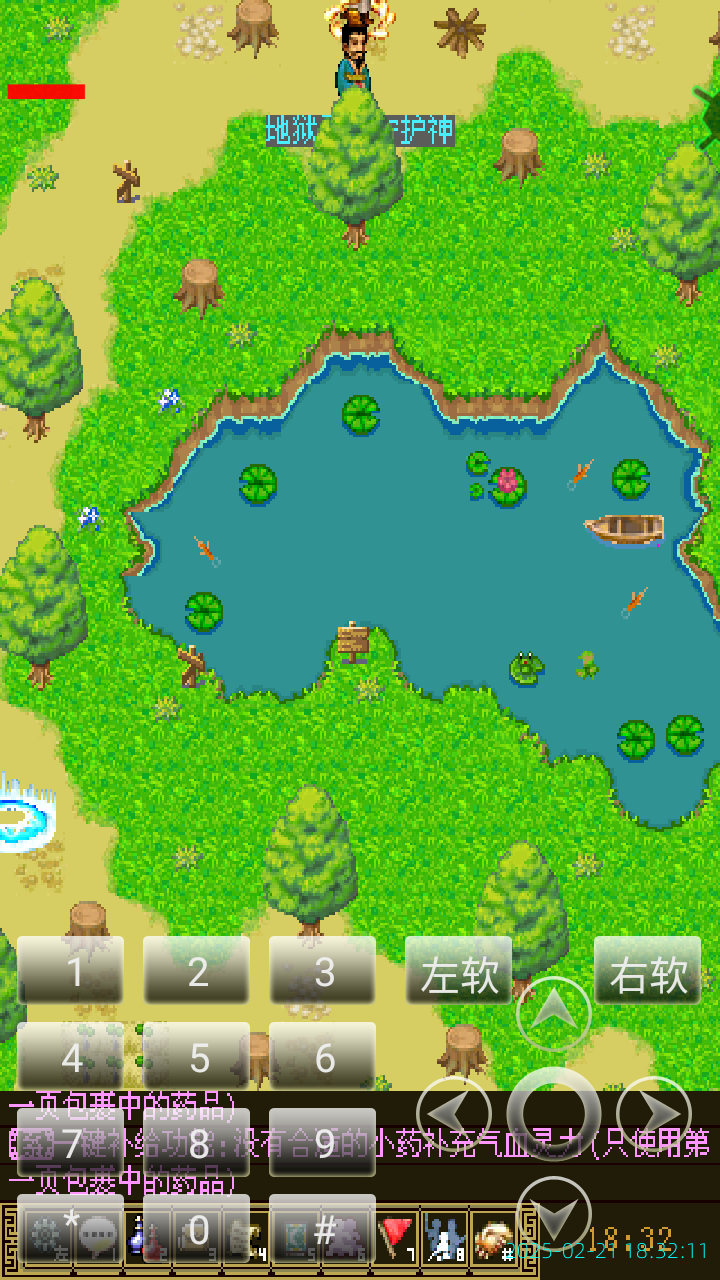Move left with the d-pad left arrow
The height and width of the screenshot is (1280, 720).
point(453,1113)
